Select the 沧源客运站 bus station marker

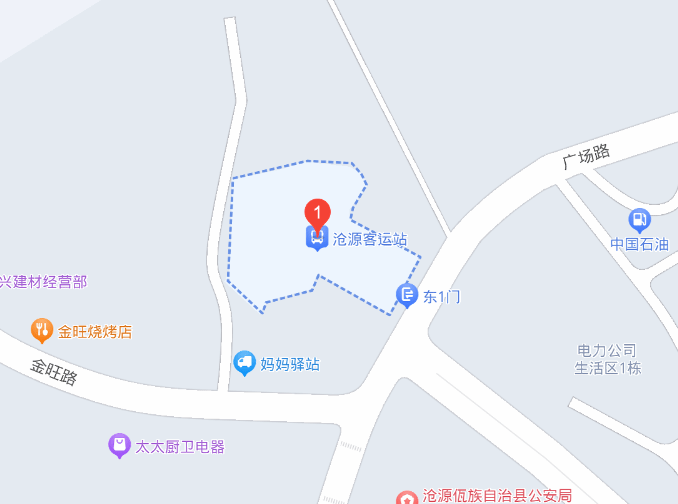coord(317,239)
